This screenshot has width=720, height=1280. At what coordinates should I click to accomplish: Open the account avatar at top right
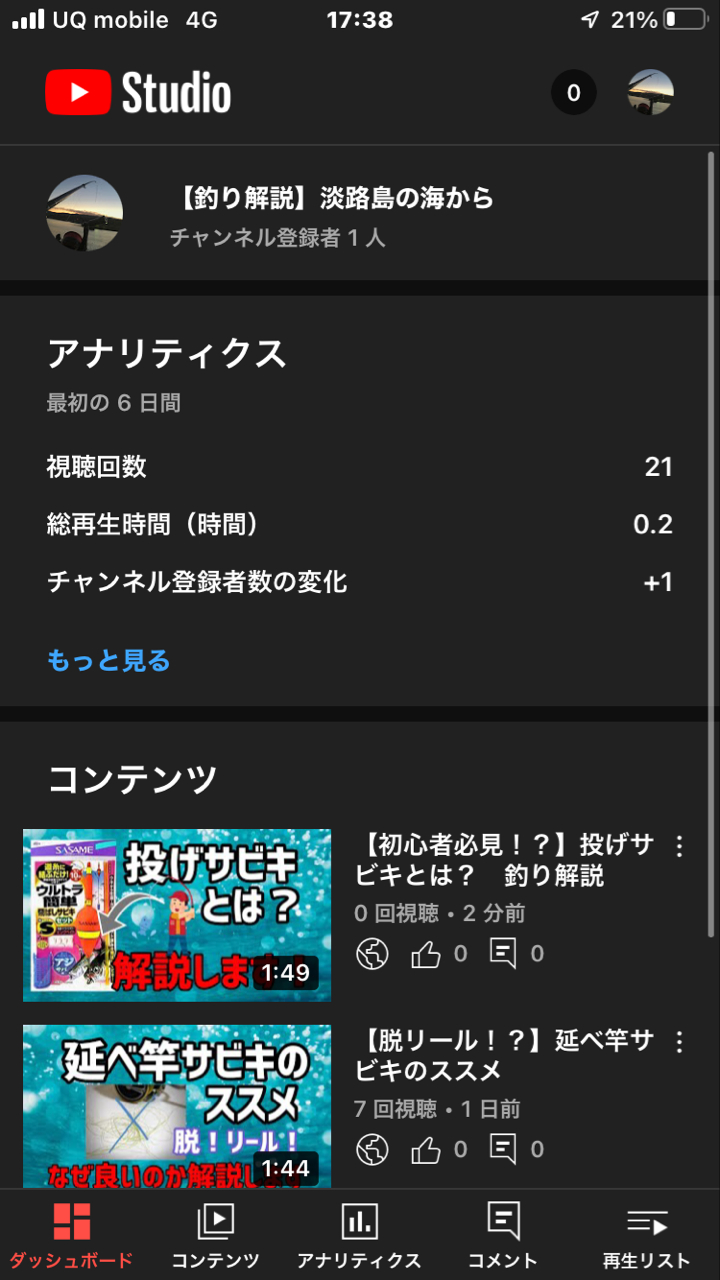(650, 93)
